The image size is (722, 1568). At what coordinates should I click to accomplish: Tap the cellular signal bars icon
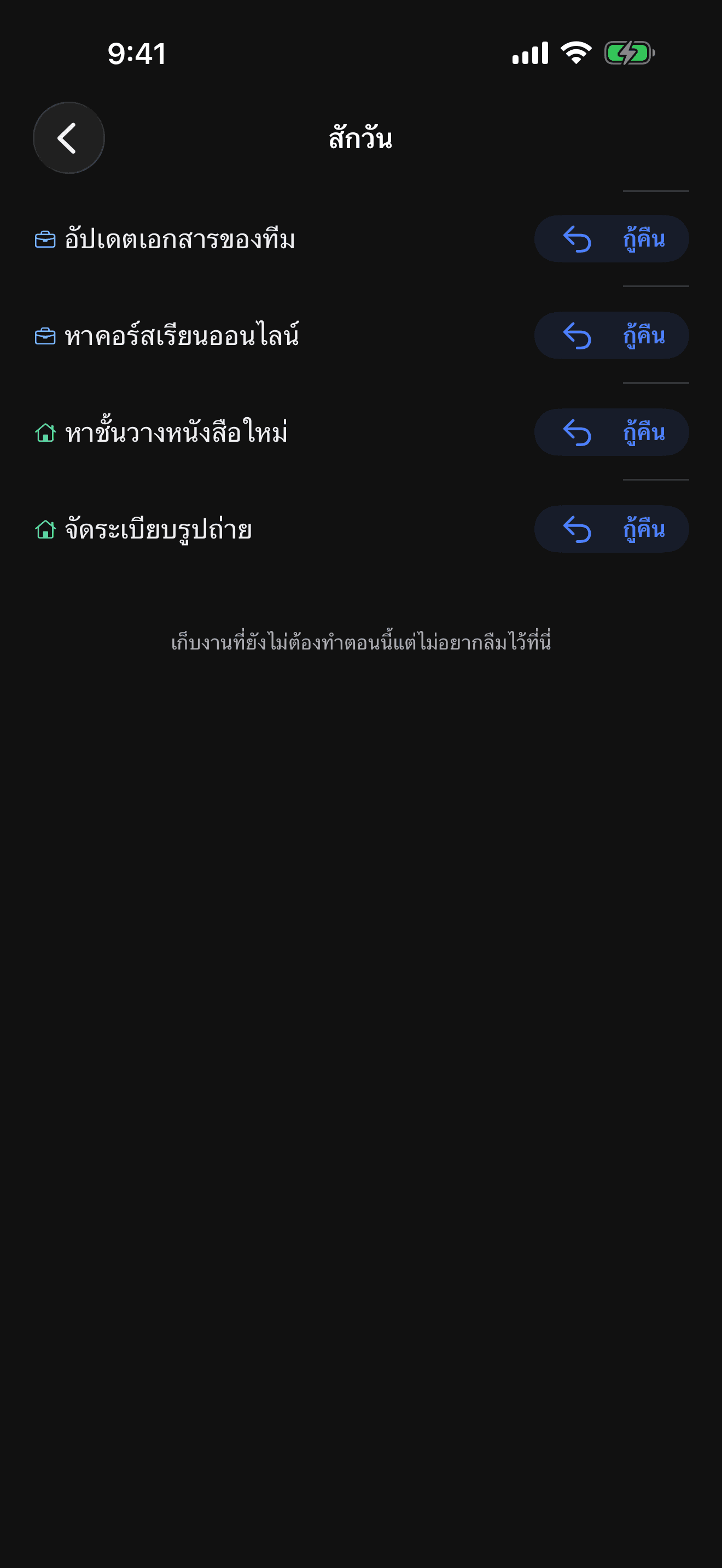click(x=529, y=54)
